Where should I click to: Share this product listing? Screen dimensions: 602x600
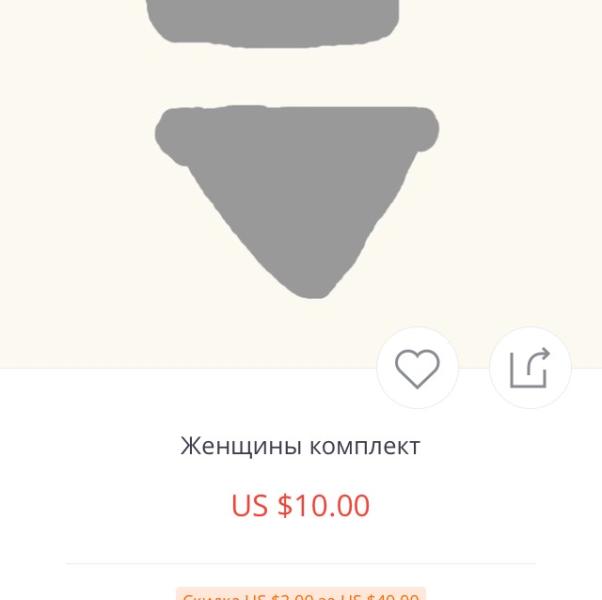(x=530, y=369)
